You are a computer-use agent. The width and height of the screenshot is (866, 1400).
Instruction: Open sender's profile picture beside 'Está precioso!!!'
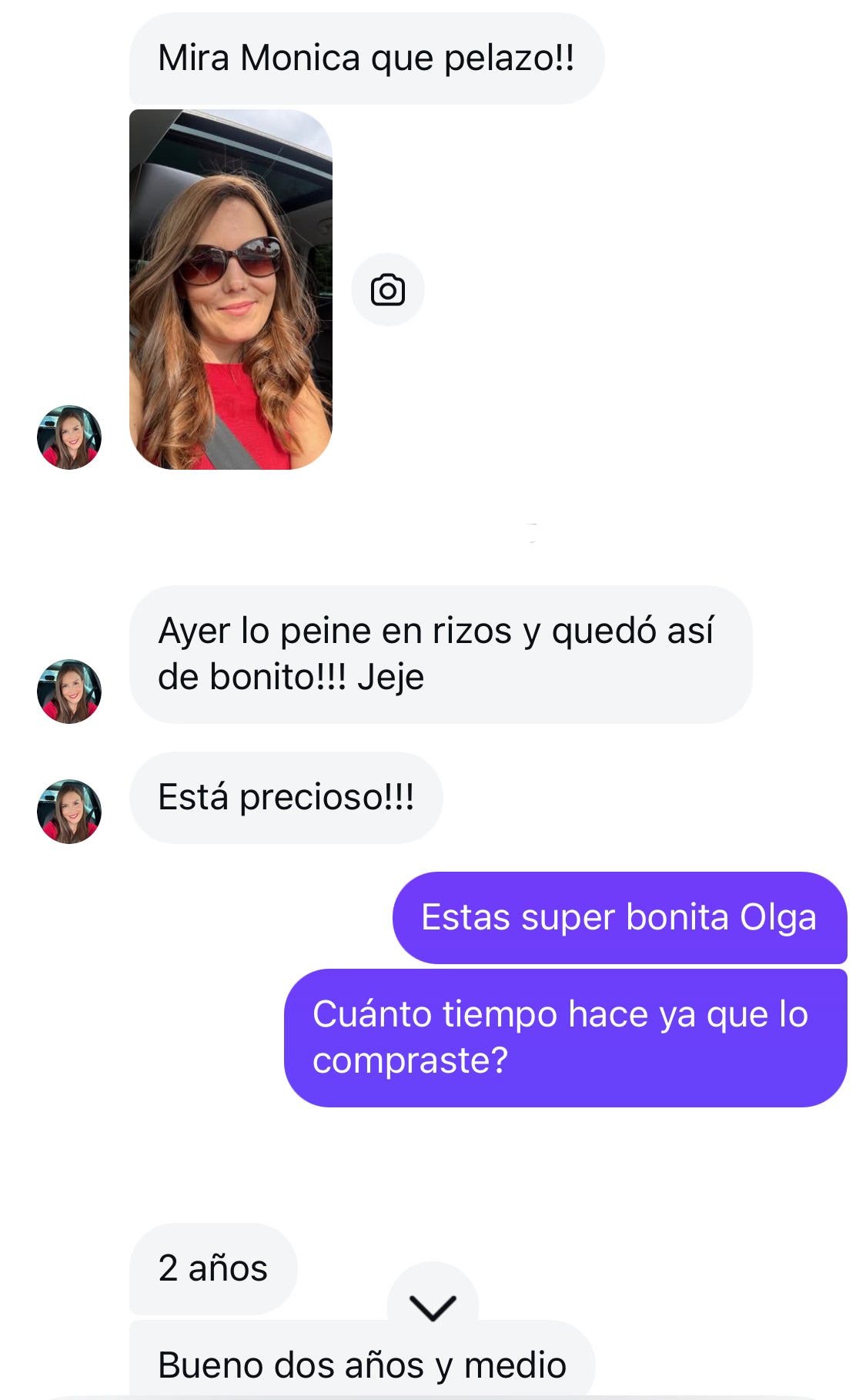point(69,812)
